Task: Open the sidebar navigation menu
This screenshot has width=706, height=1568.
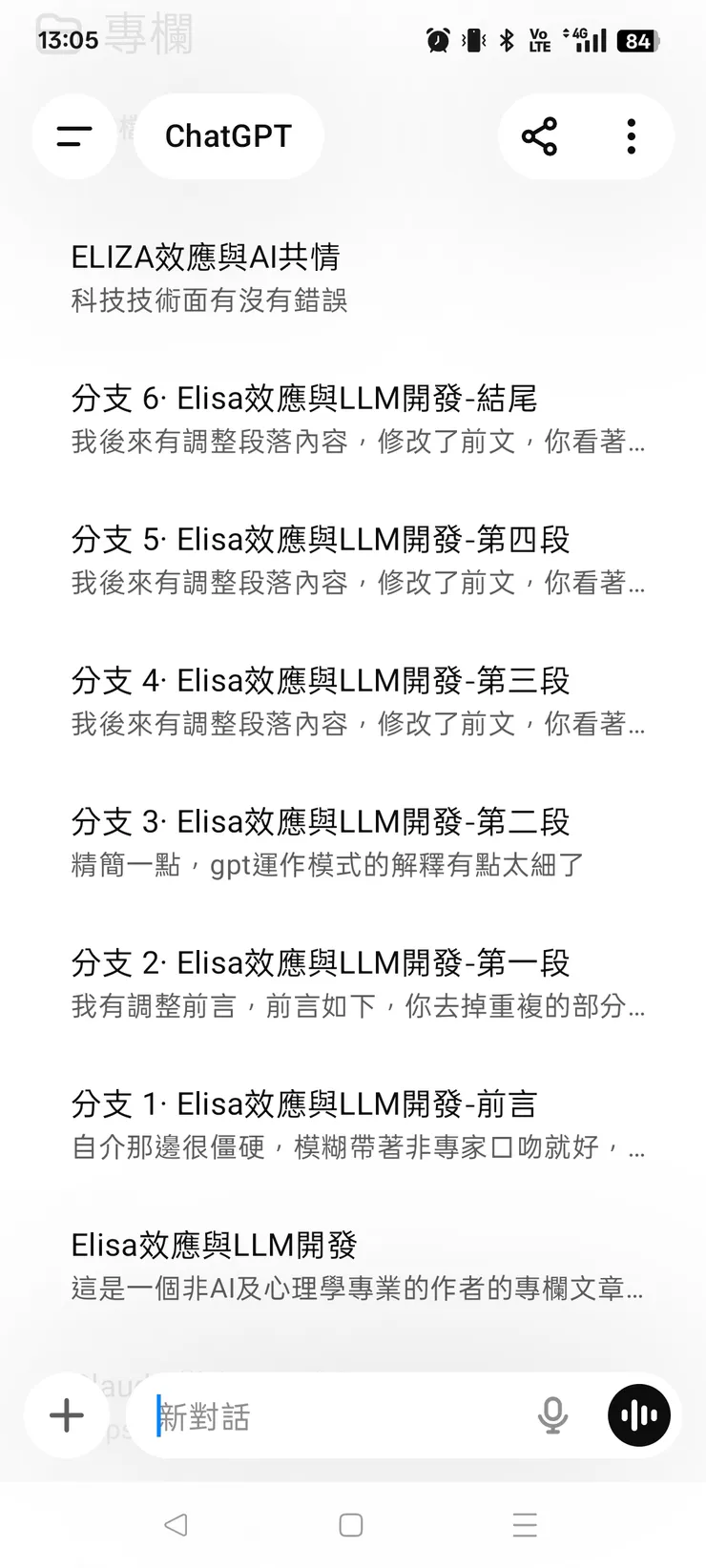Action: coord(74,136)
